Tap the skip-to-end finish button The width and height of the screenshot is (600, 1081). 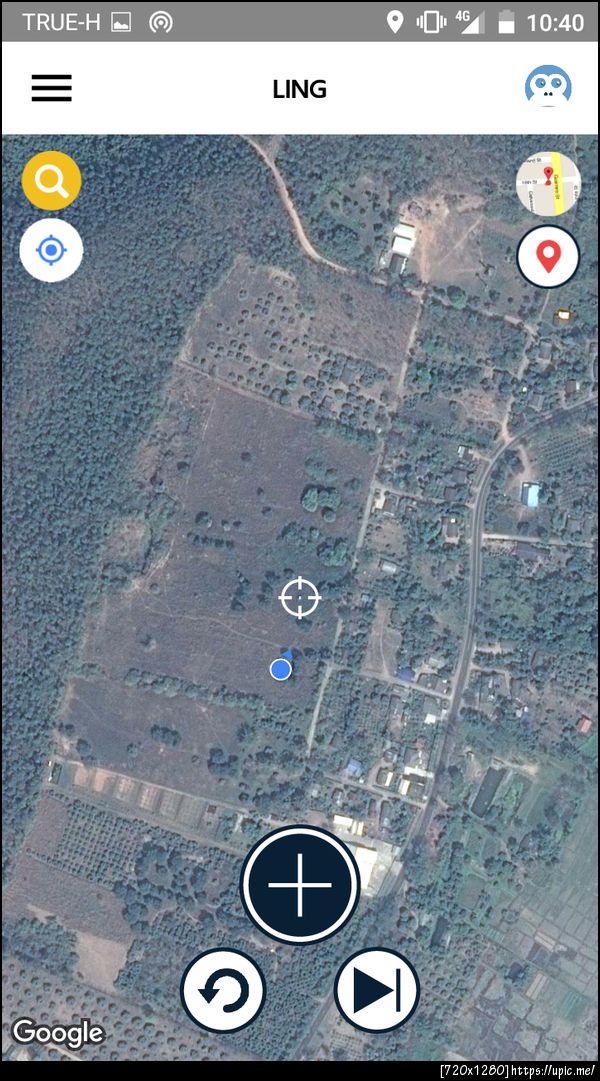point(376,991)
